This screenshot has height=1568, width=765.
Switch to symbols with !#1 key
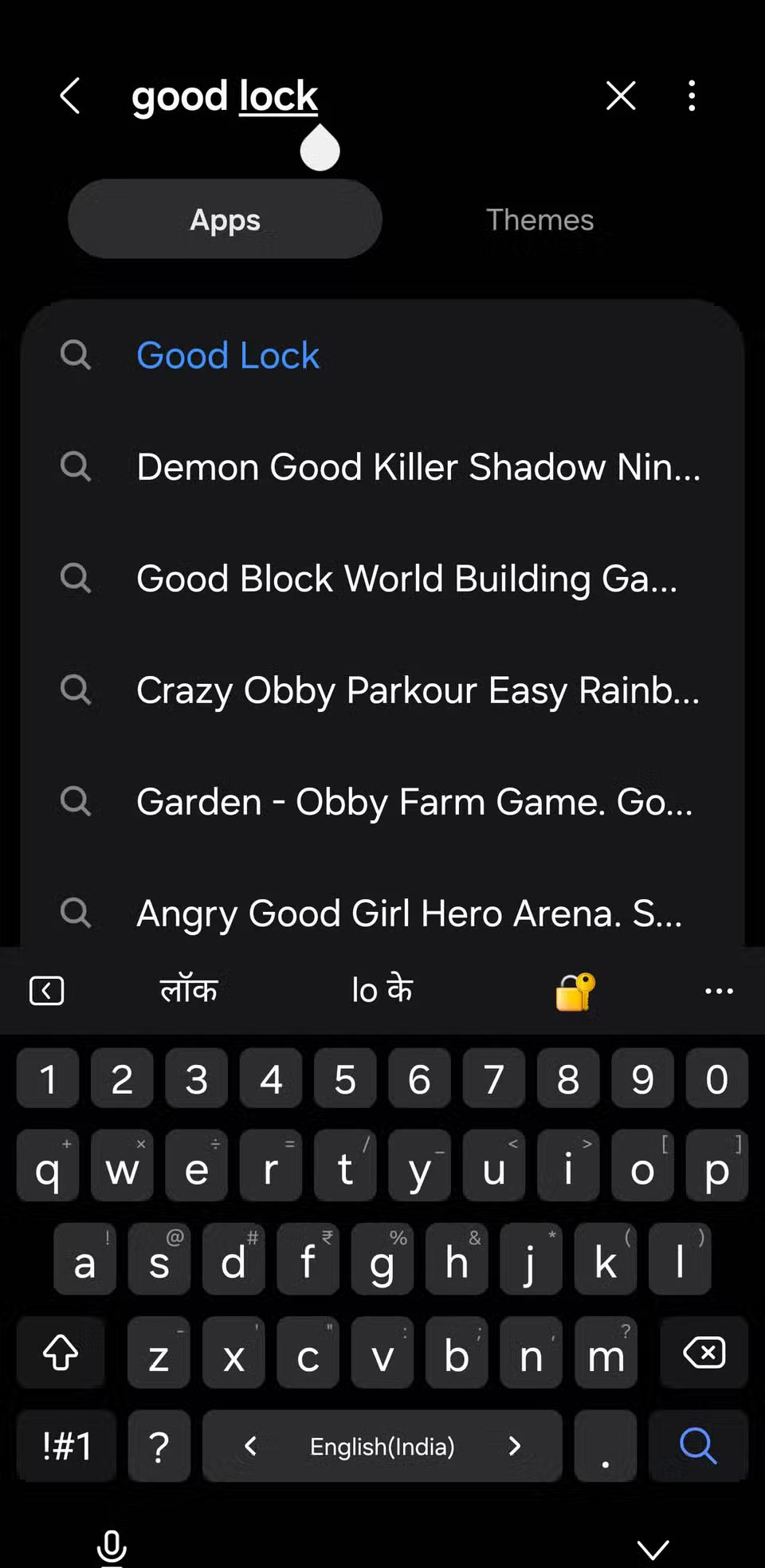pos(66,1446)
